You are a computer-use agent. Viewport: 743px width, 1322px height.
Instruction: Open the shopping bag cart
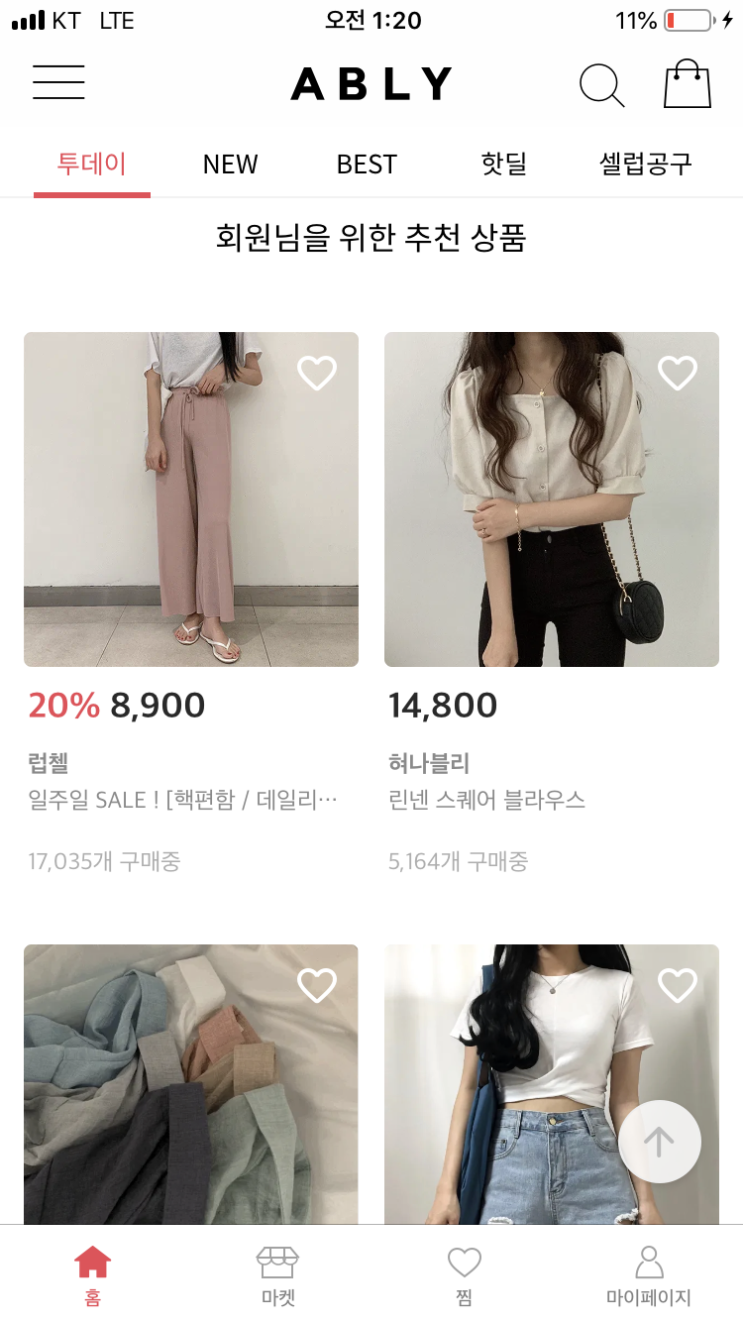687,84
